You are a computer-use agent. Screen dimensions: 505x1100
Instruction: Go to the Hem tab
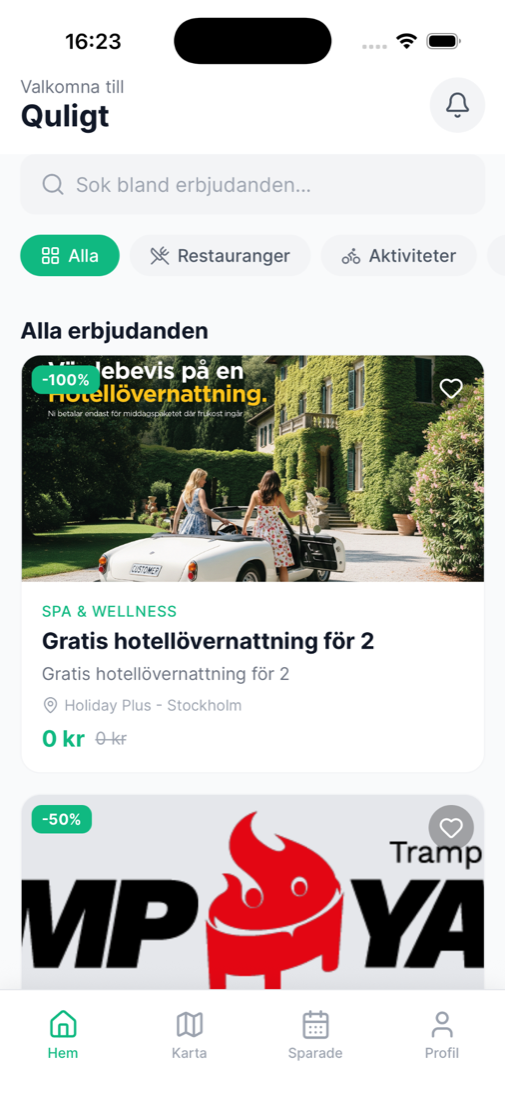pyautogui.click(x=63, y=1035)
